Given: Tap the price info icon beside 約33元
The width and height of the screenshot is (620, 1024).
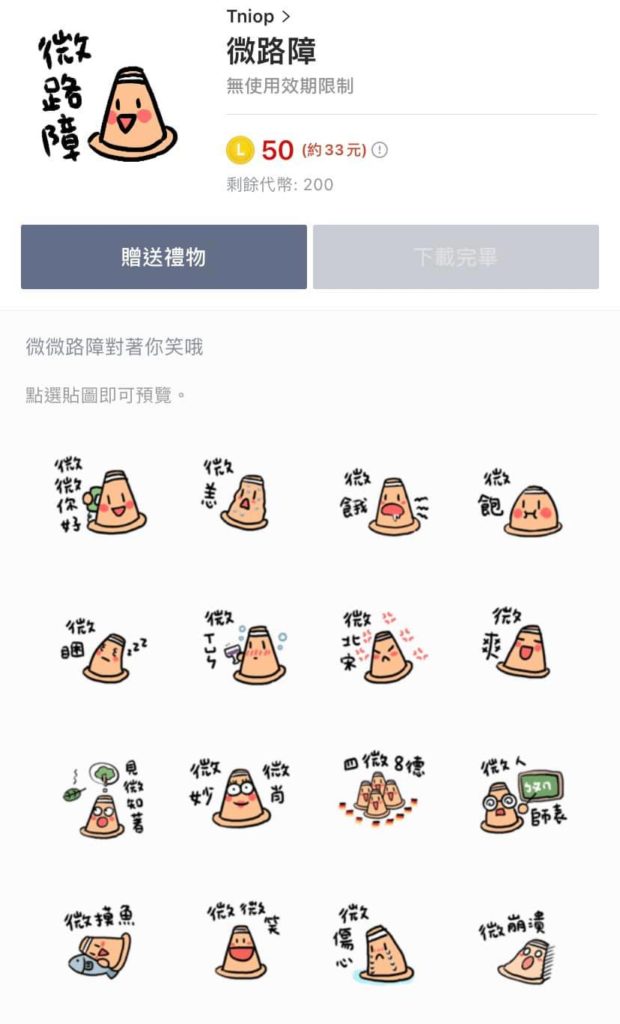Looking at the screenshot, I should [x=380, y=150].
